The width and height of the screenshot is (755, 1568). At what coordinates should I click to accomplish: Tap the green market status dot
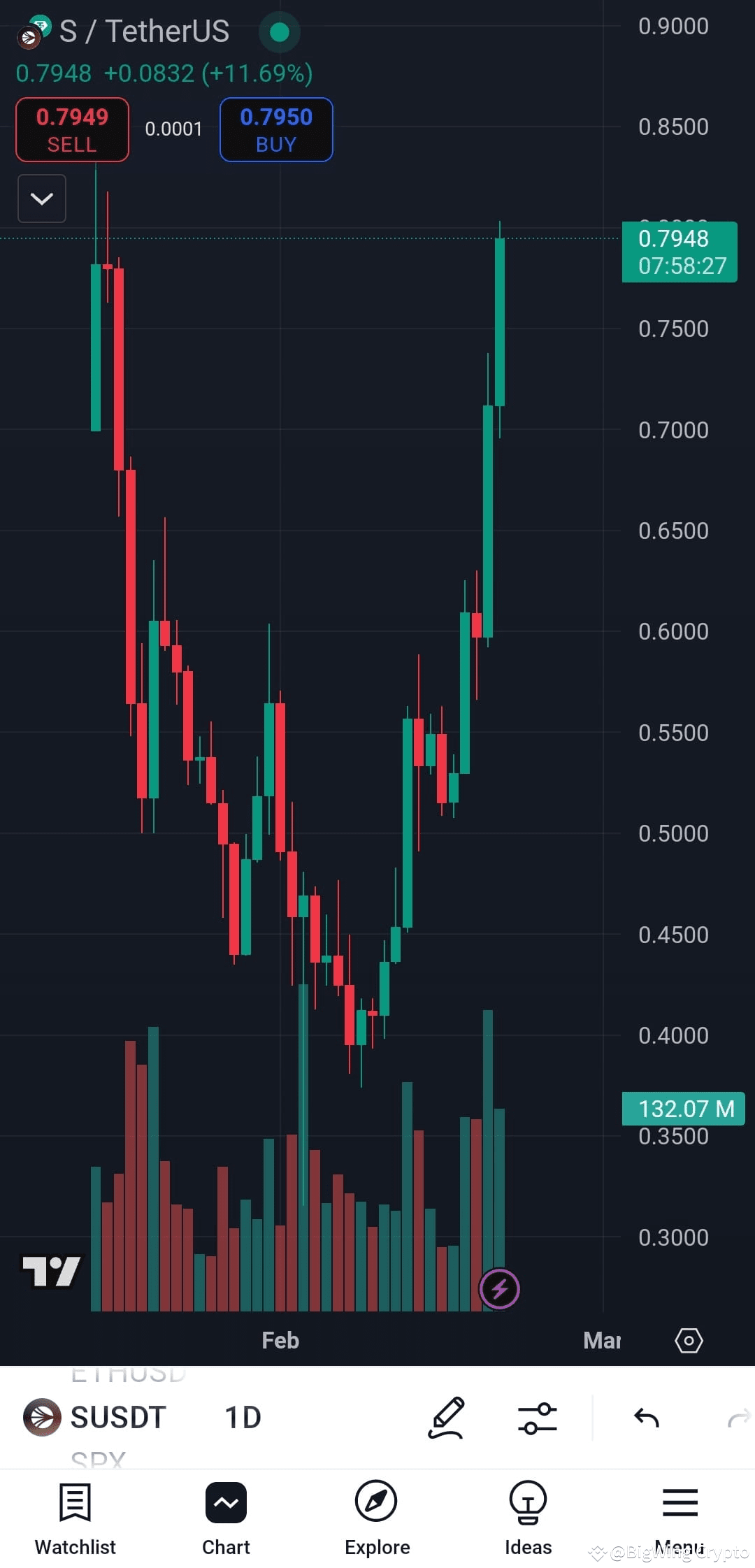point(279,31)
